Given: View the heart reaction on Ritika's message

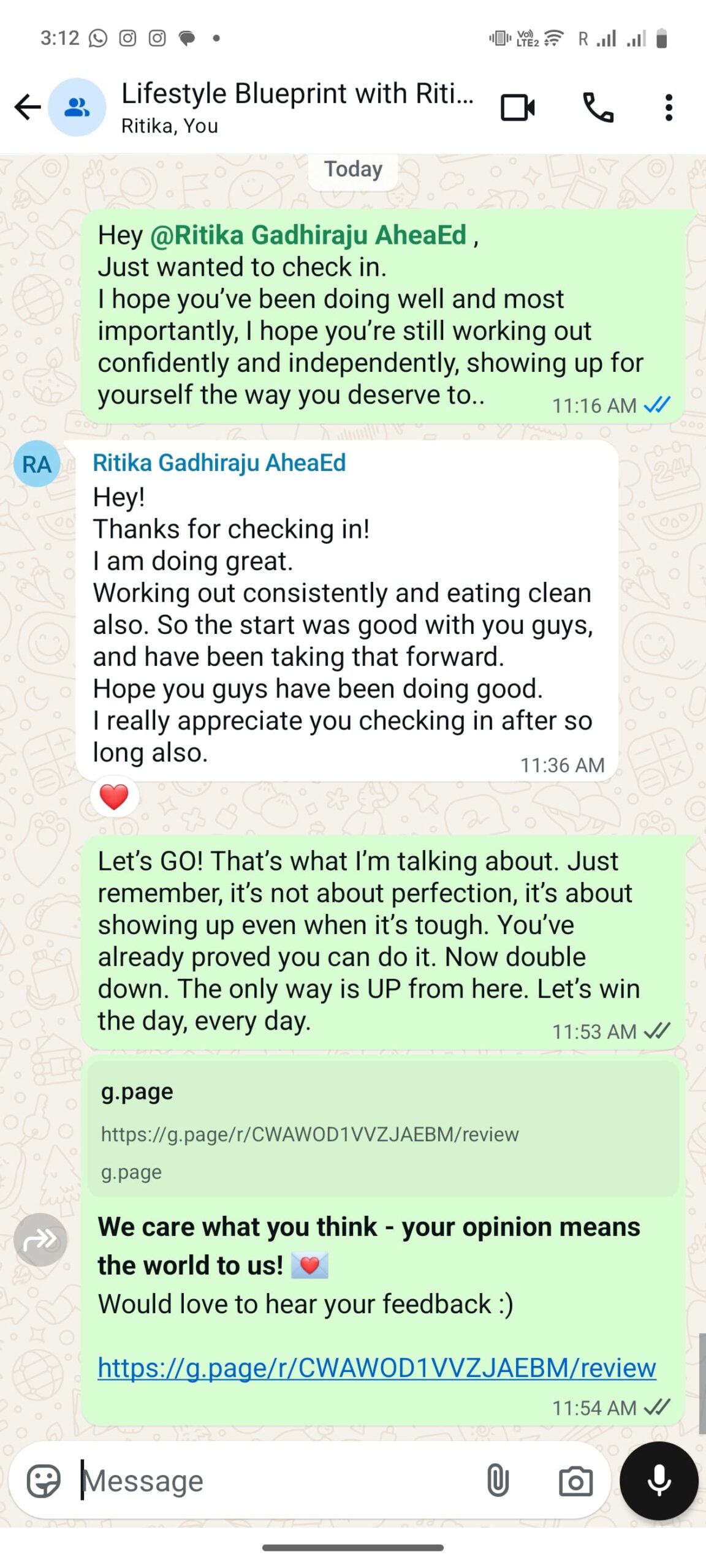Looking at the screenshot, I should 115,797.
